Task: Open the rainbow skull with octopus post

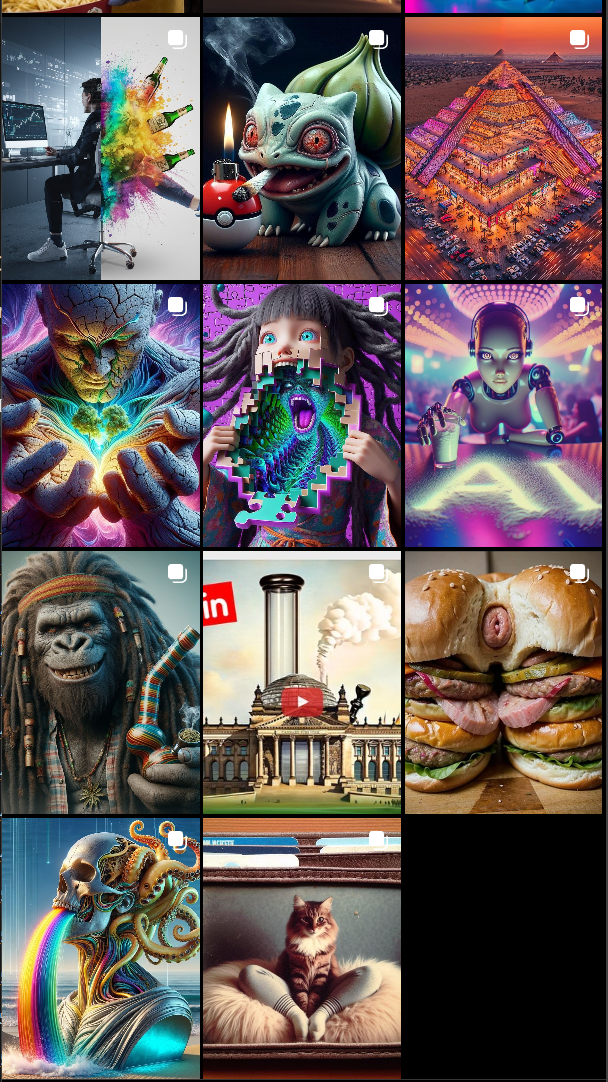Action: 100,948
